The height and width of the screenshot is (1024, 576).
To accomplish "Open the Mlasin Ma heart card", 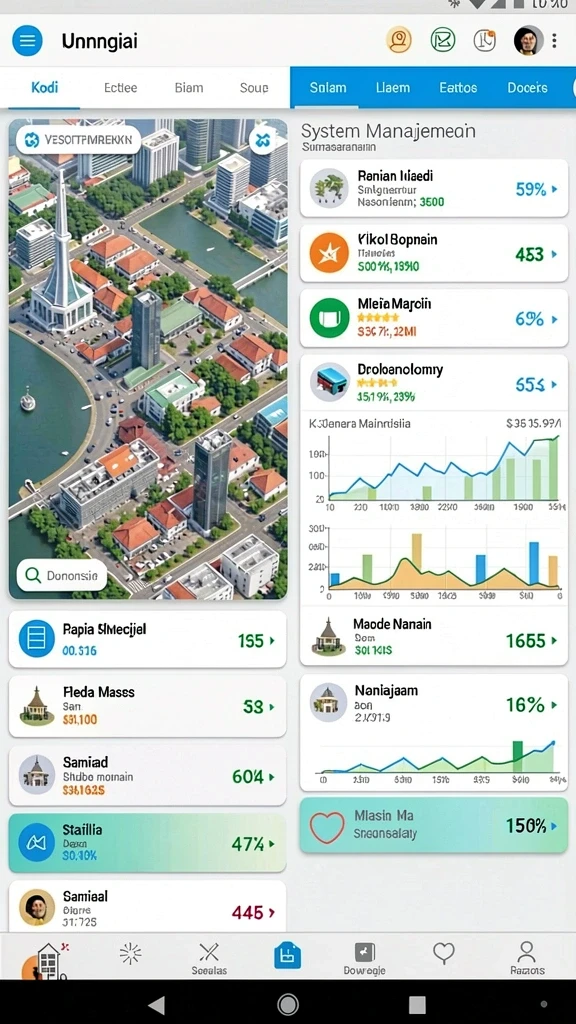I will click(434, 825).
